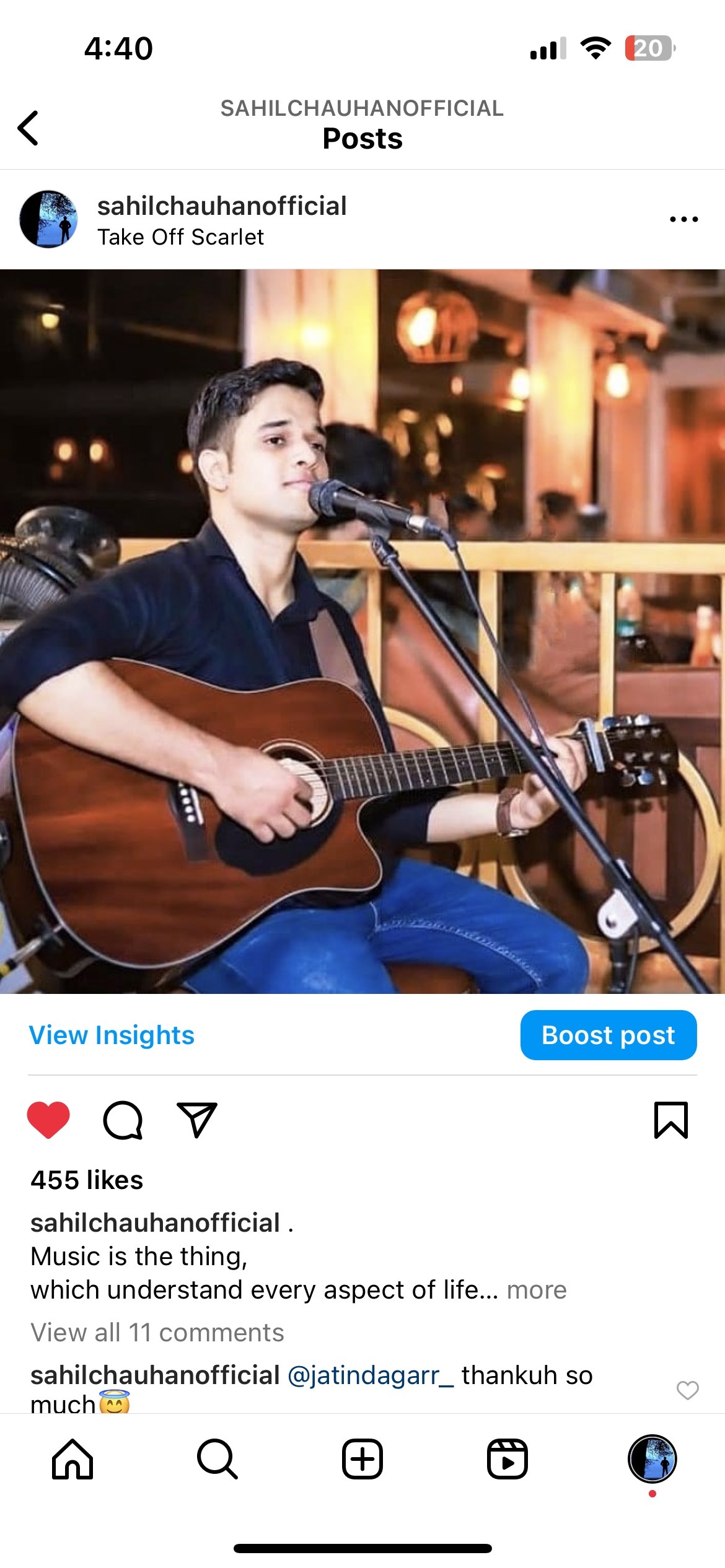
Task: Create a new post with plus icon
Action: (x=362, y=1459)
